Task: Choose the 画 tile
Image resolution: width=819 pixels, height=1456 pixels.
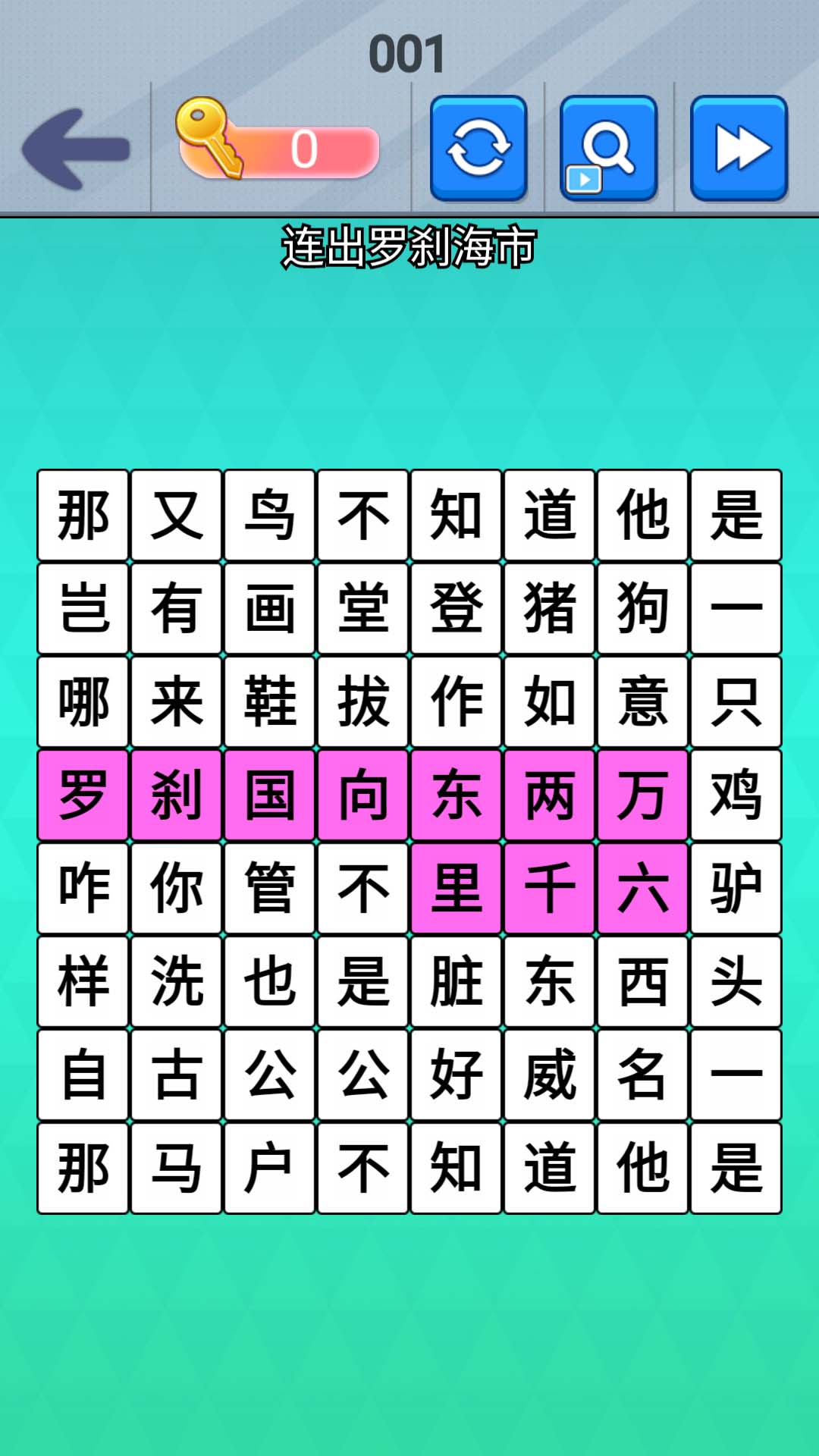Action: tap(269, 609)
